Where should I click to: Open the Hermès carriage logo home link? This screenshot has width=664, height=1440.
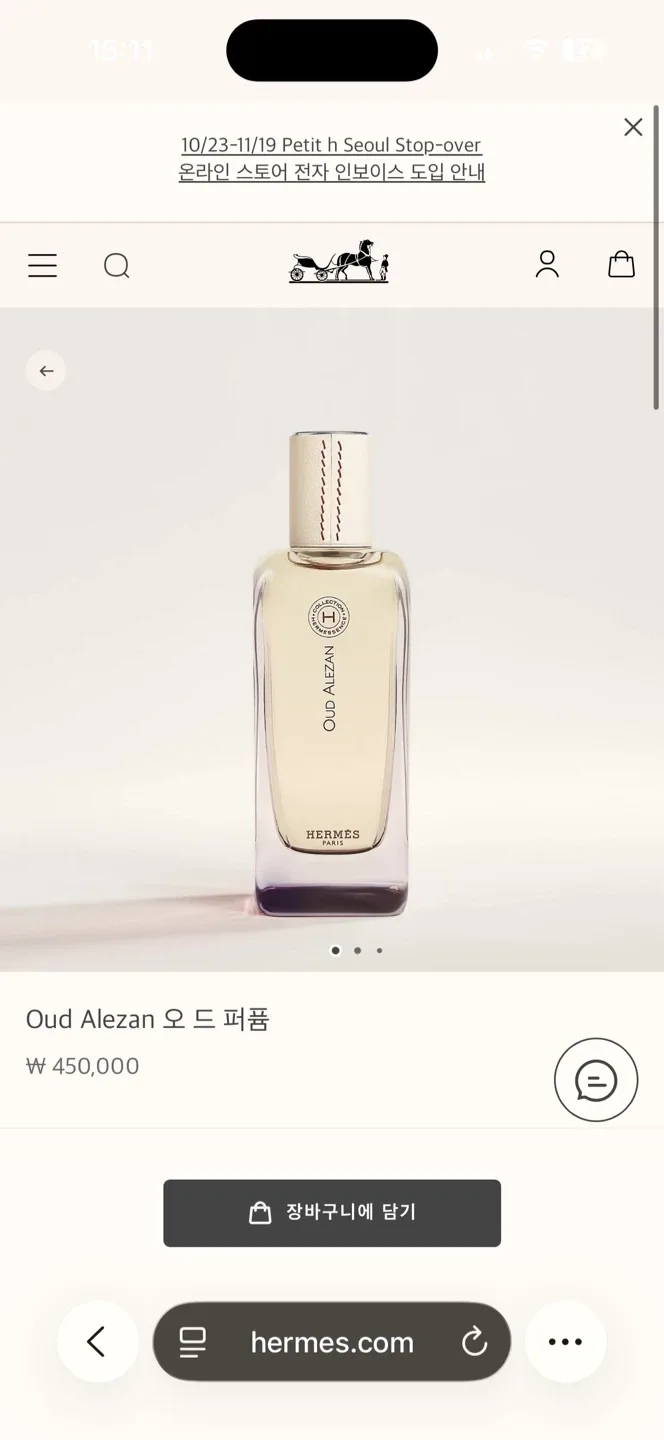click(339, 263)
